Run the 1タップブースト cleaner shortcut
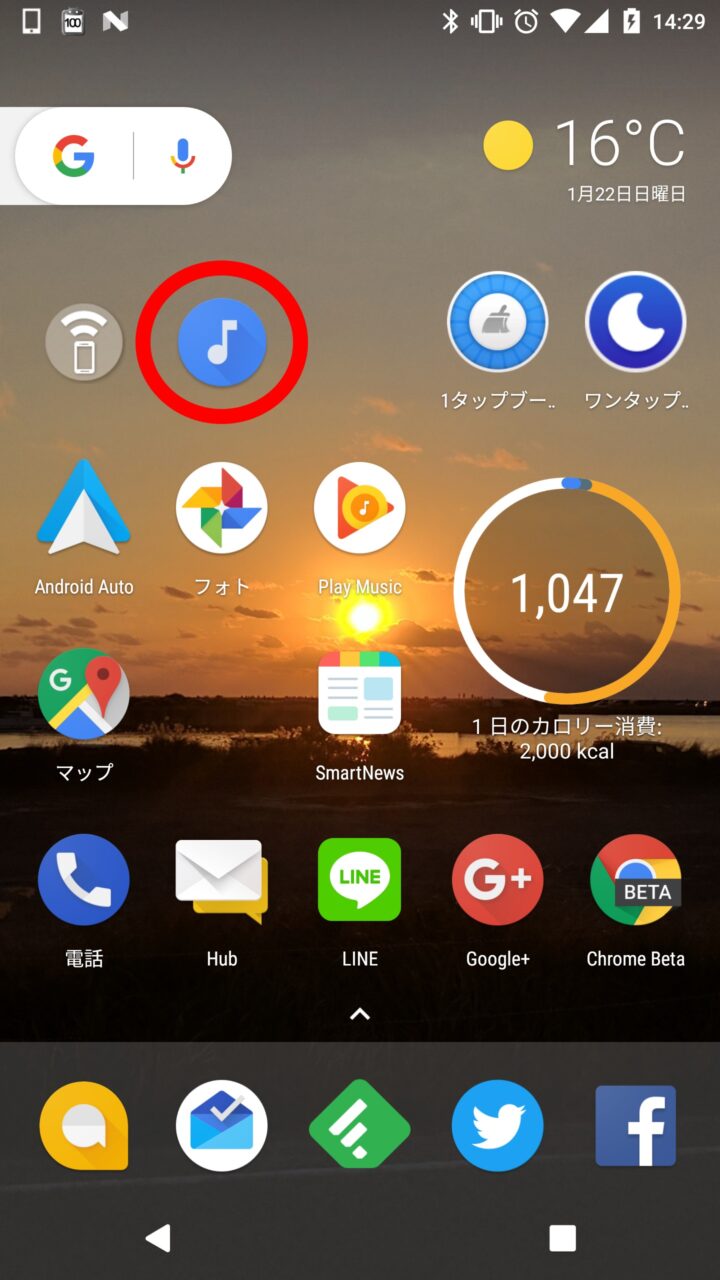This screenshot has width=720, height=1280. [497, 323]
